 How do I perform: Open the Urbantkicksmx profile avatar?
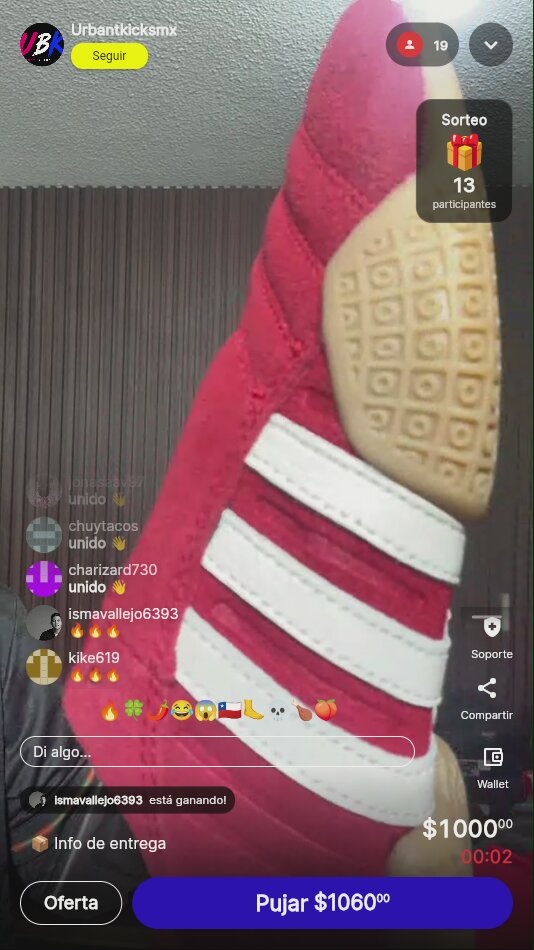pyautogui.click(x=42, y=44)
